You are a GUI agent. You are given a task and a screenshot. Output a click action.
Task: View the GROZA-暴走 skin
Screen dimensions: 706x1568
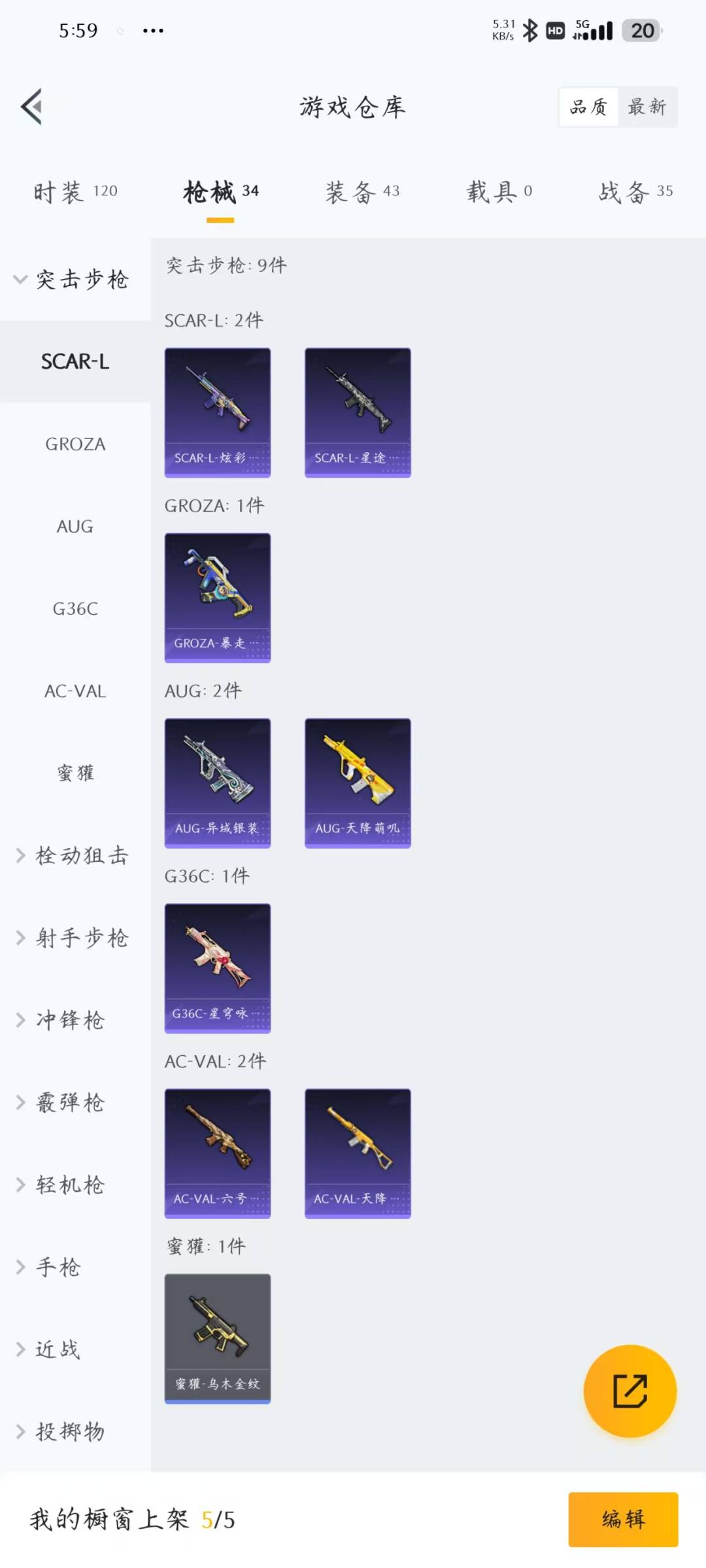[x=217, y=598]
